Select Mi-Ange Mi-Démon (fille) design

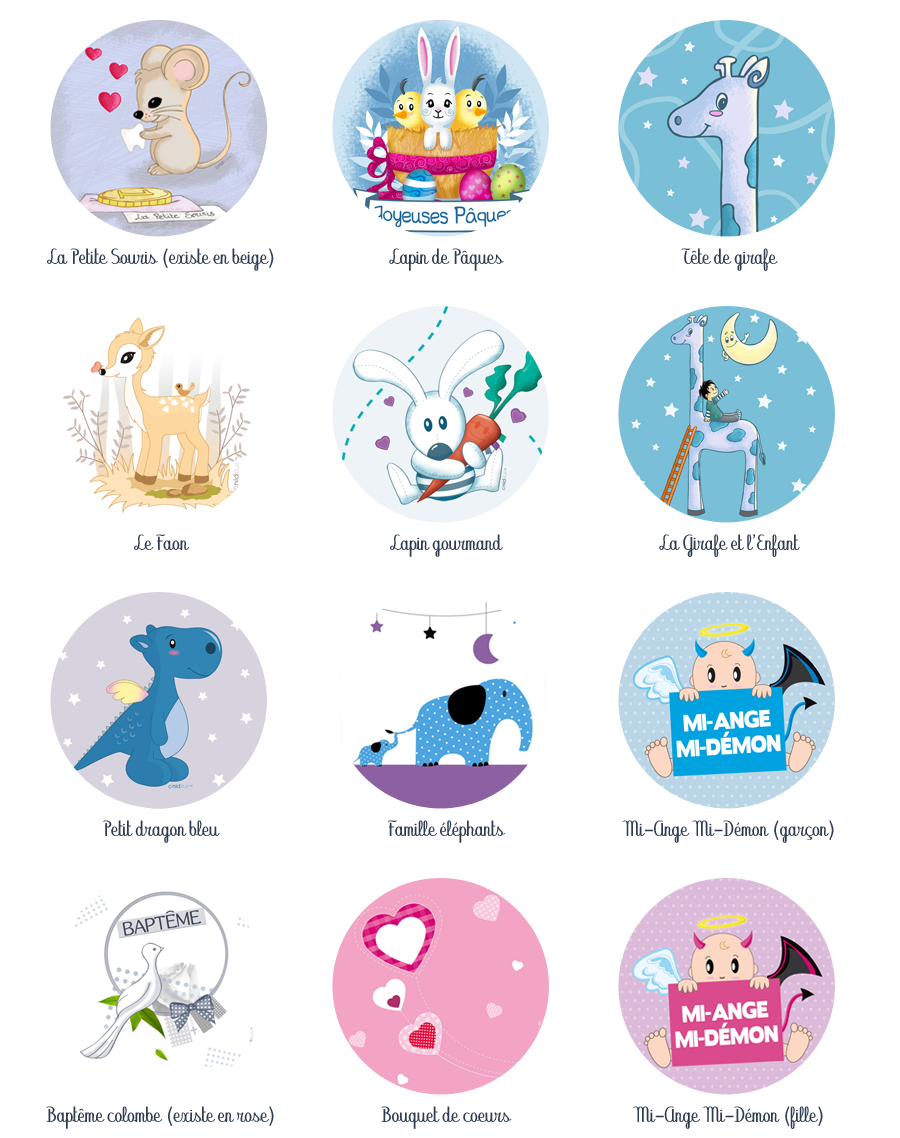(726, 985)
